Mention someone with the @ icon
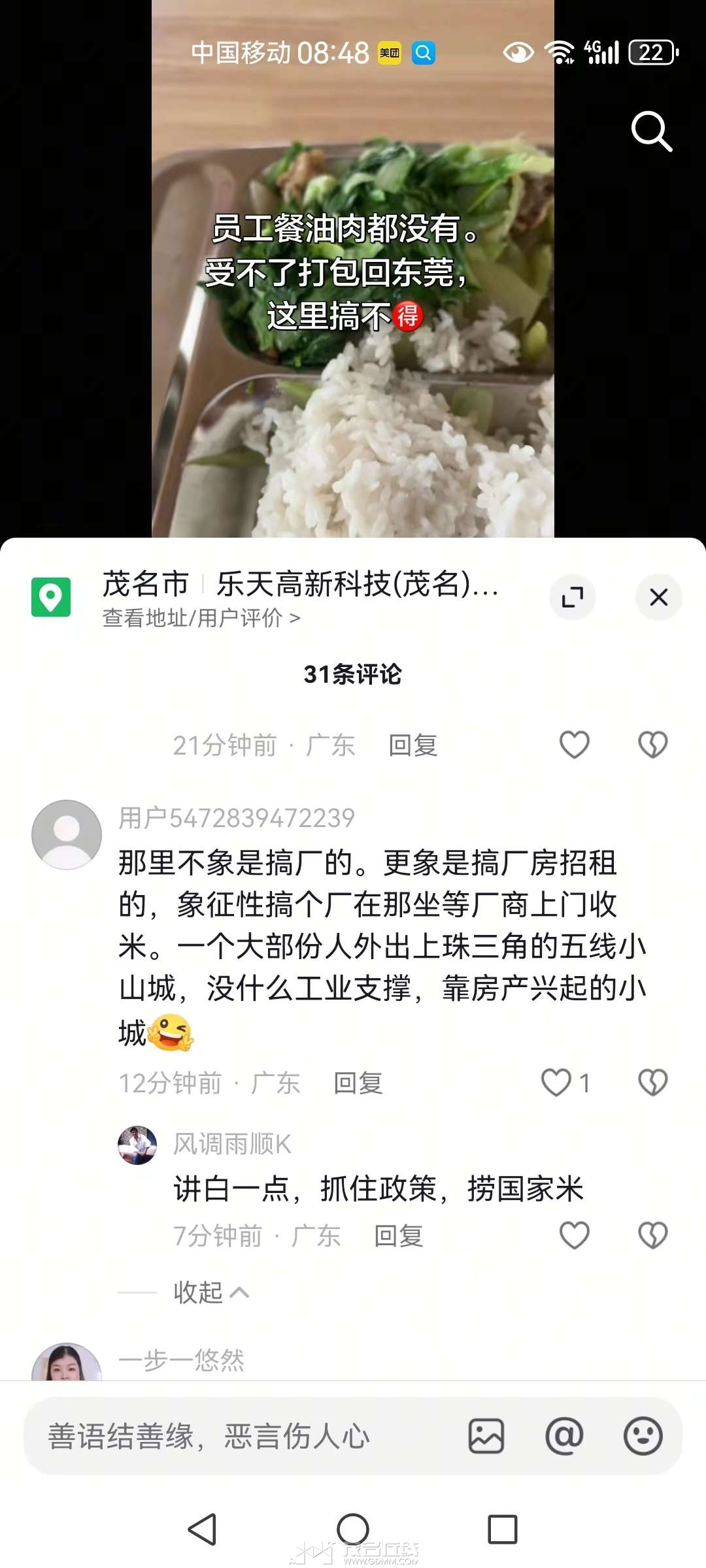 coord(564,1436)
